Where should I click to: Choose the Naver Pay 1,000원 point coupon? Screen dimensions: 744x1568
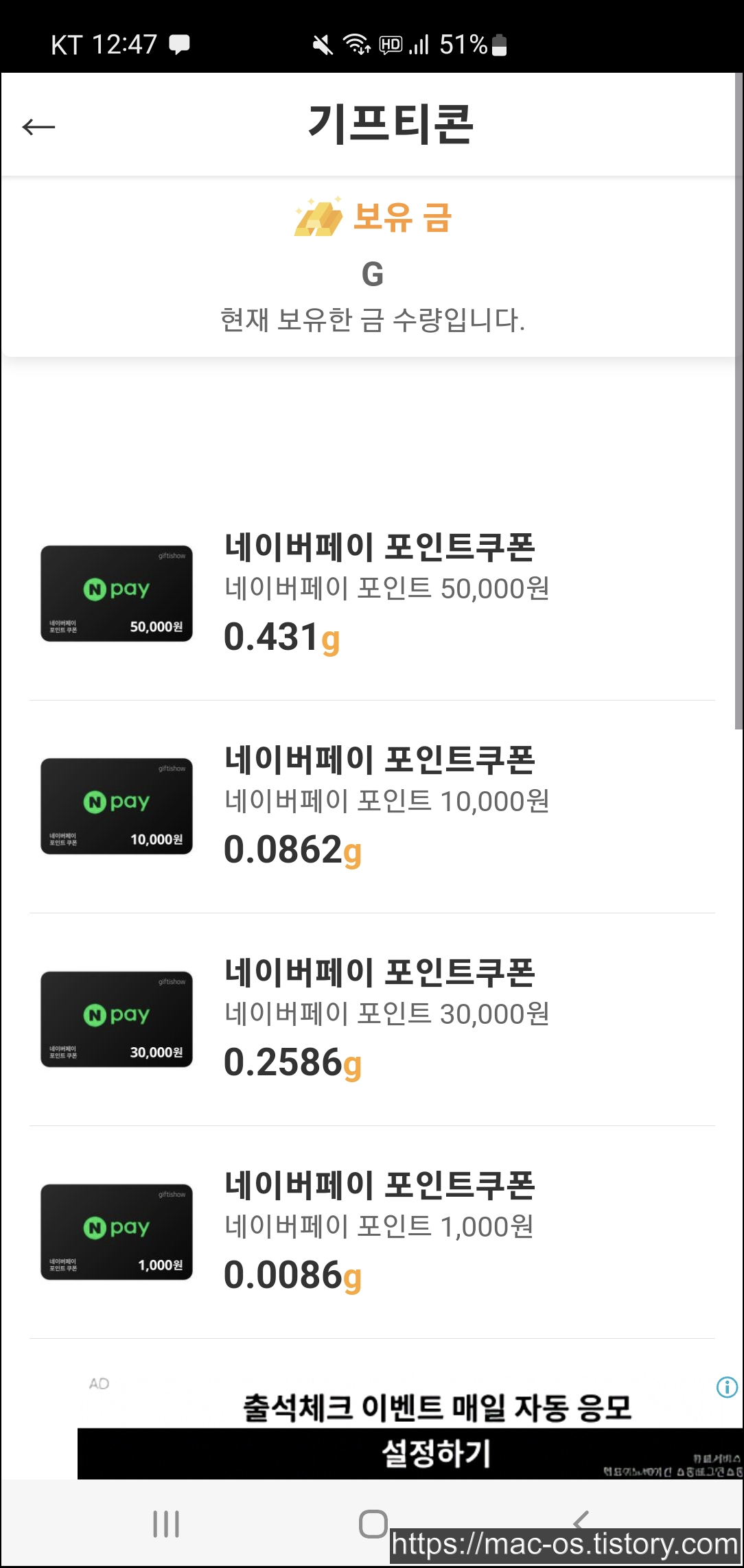372,1232
